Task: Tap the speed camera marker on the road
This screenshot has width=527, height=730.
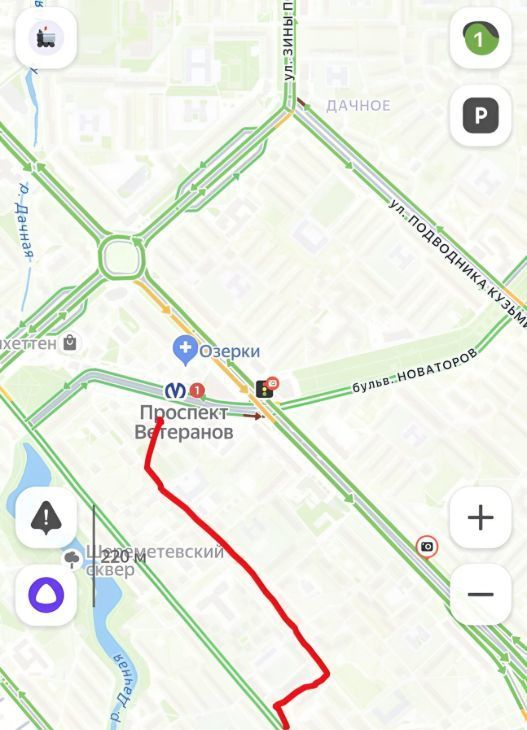Action: tap(427, 546)
